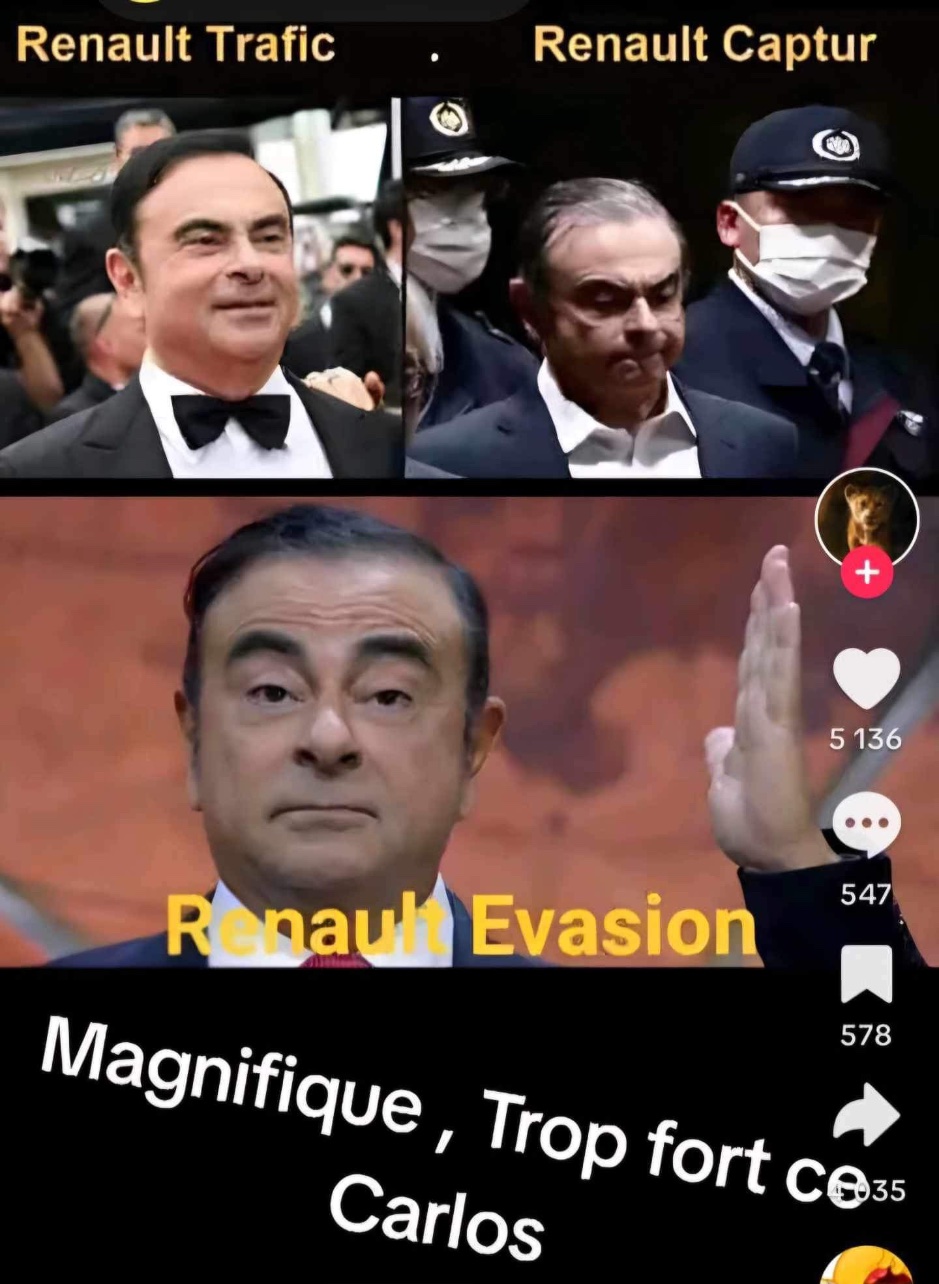Follow the creator with the red plus button
The image size is (939, 1284).
pos(866,574)
